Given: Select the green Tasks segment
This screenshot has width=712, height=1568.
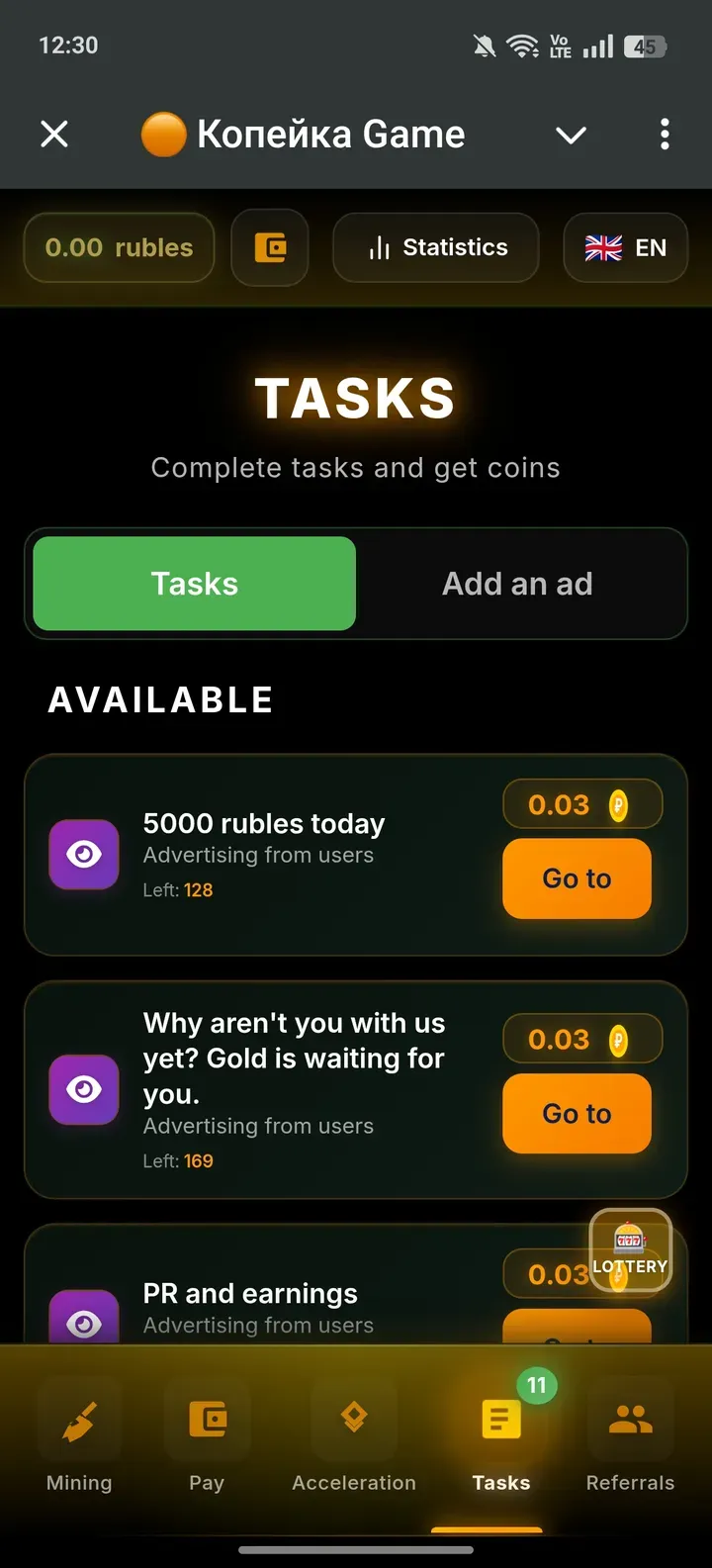Looking at the screenshot, I should [x=195, y=584].
